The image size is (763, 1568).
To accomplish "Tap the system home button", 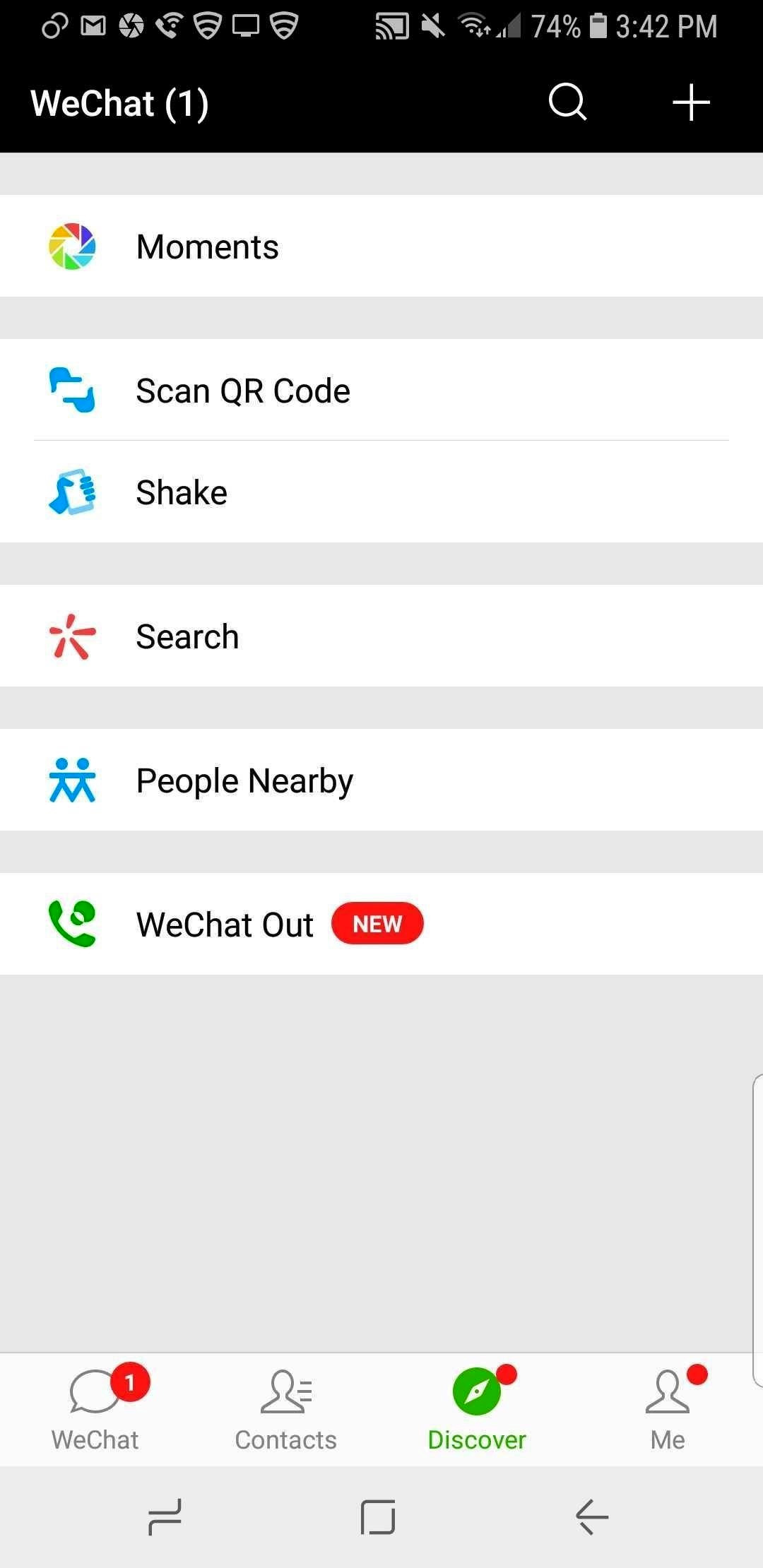I will point(378,1516).
